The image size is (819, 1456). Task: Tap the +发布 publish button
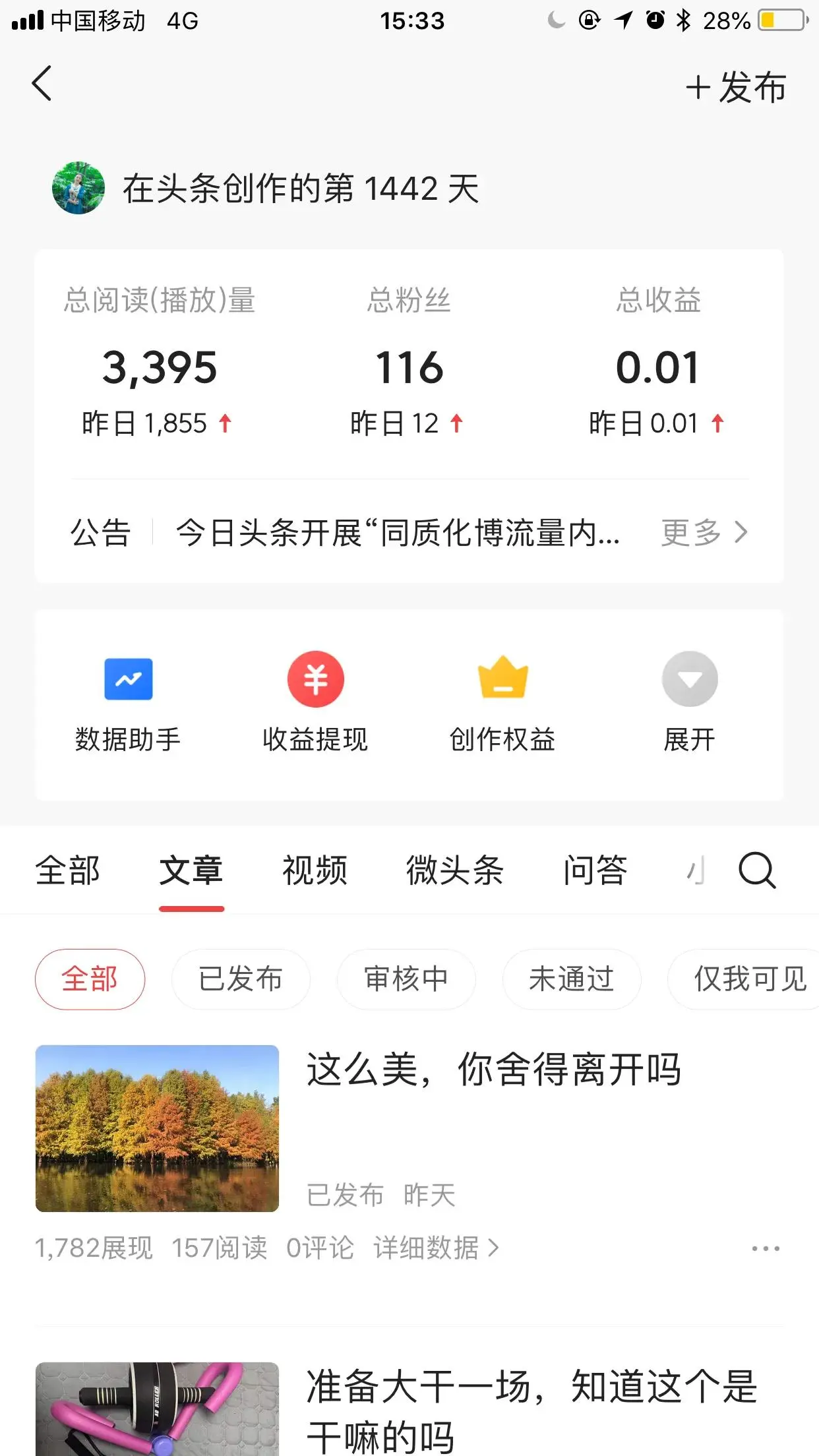(x=735, y=86)
